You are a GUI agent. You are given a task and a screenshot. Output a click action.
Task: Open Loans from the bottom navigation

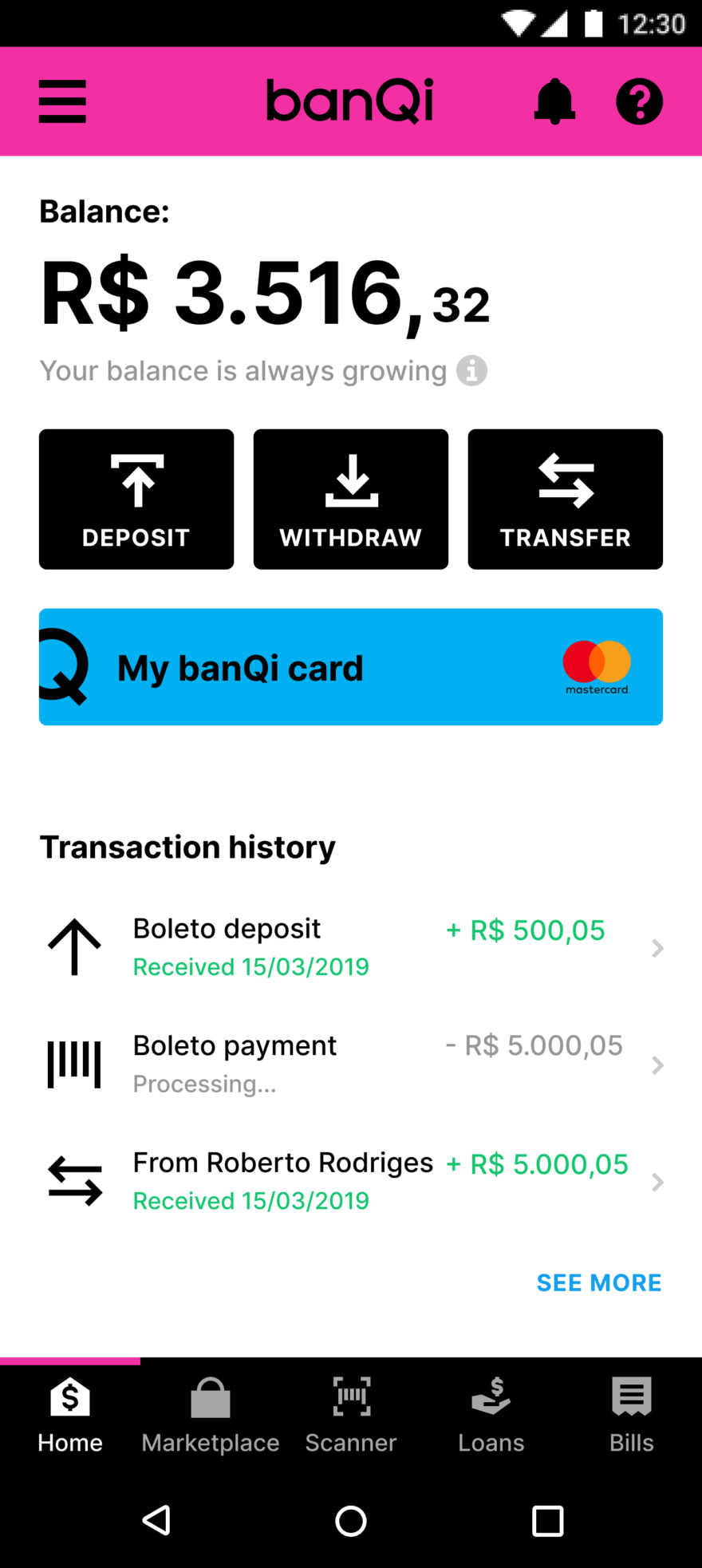(x=491, y=1412)
